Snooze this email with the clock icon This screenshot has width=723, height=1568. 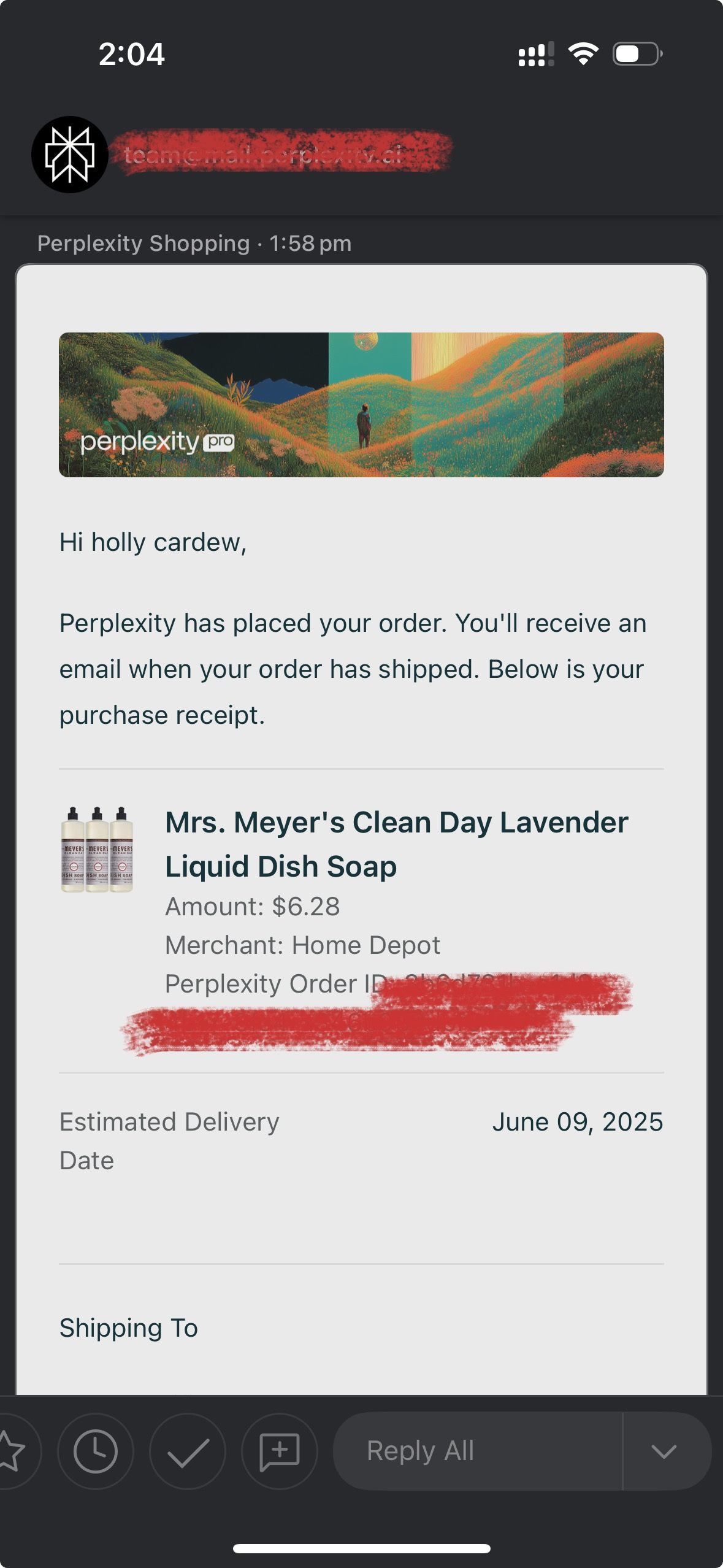[96, 1451]
